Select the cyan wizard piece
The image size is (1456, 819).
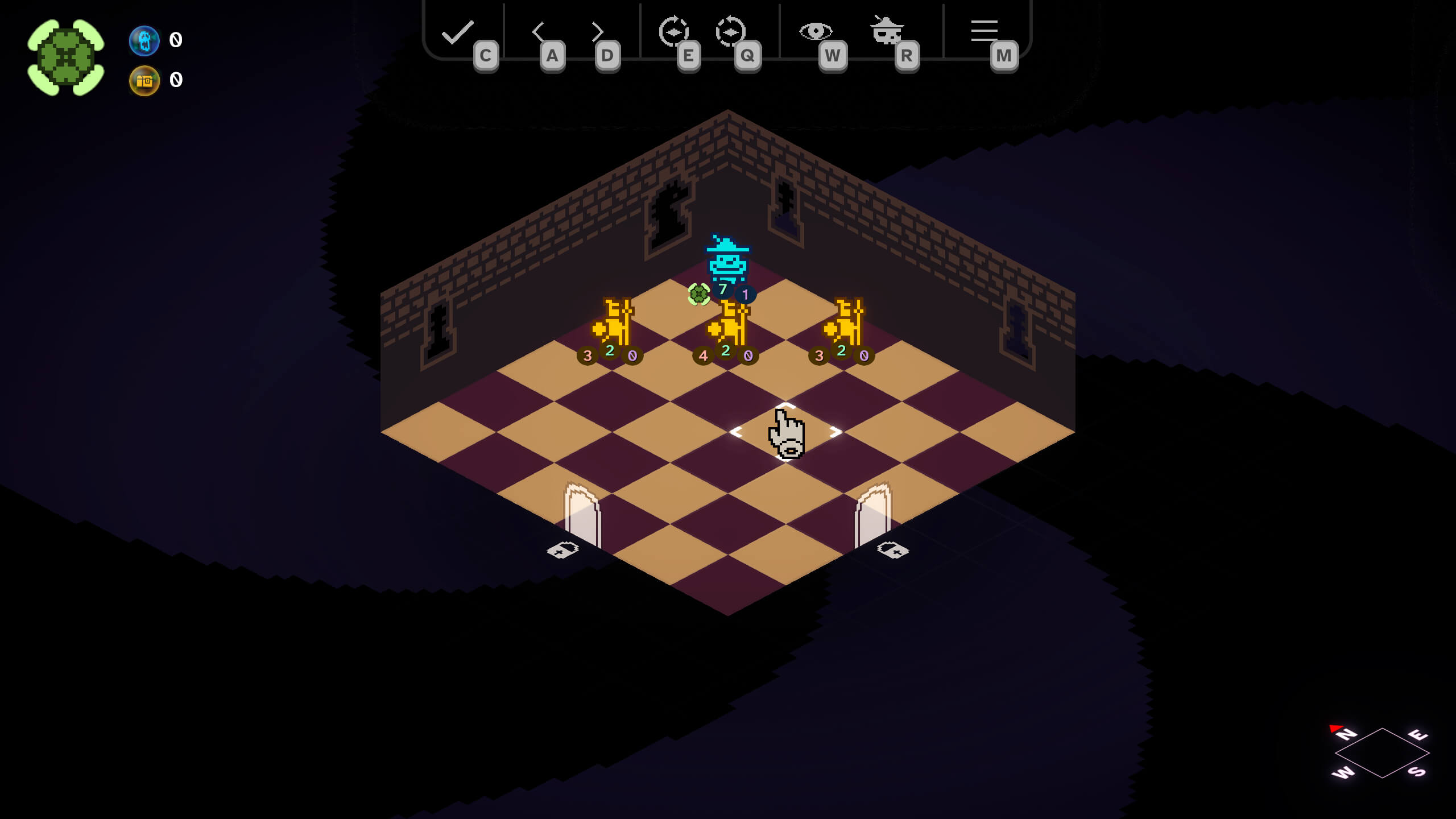click(x=727, y=260)
